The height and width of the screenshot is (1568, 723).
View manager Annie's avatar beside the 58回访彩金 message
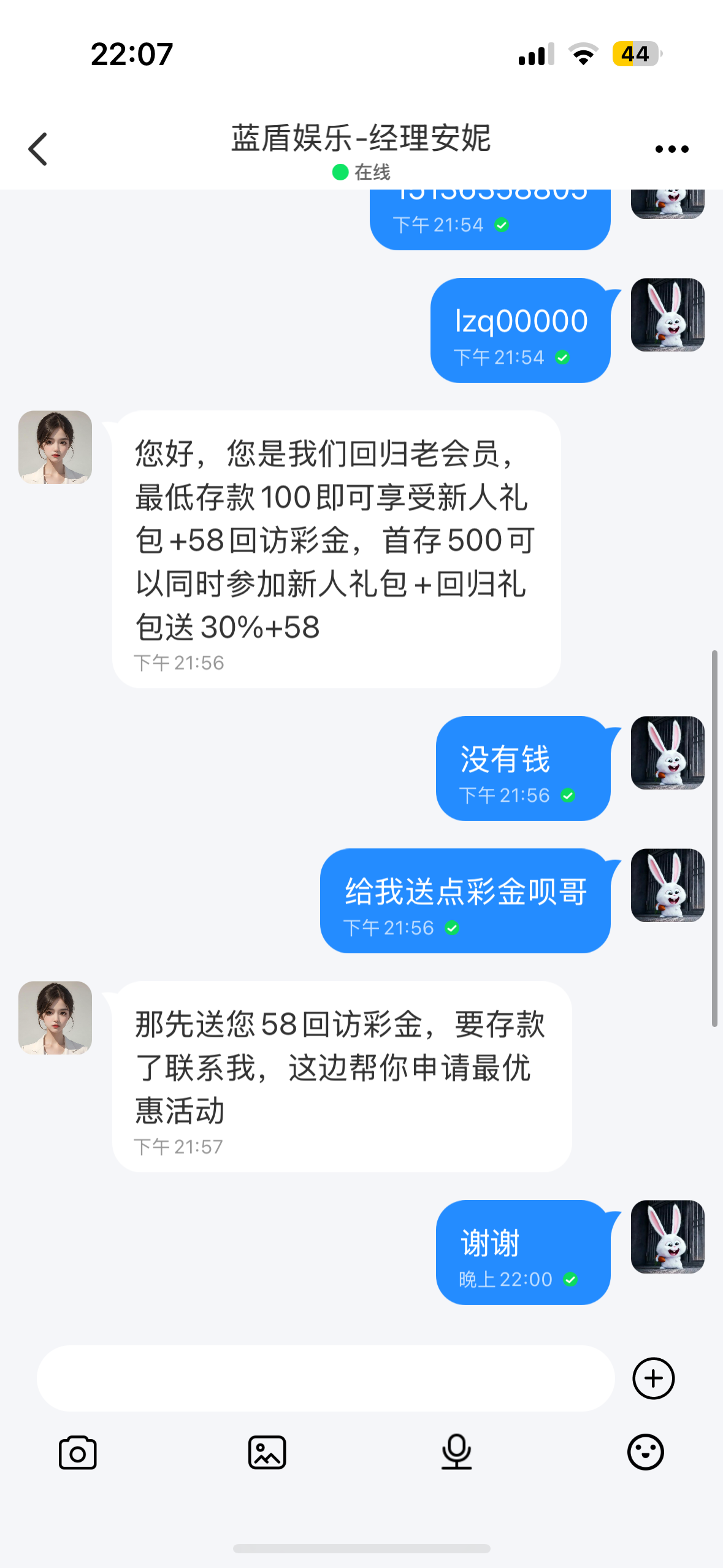point(55,1018)
